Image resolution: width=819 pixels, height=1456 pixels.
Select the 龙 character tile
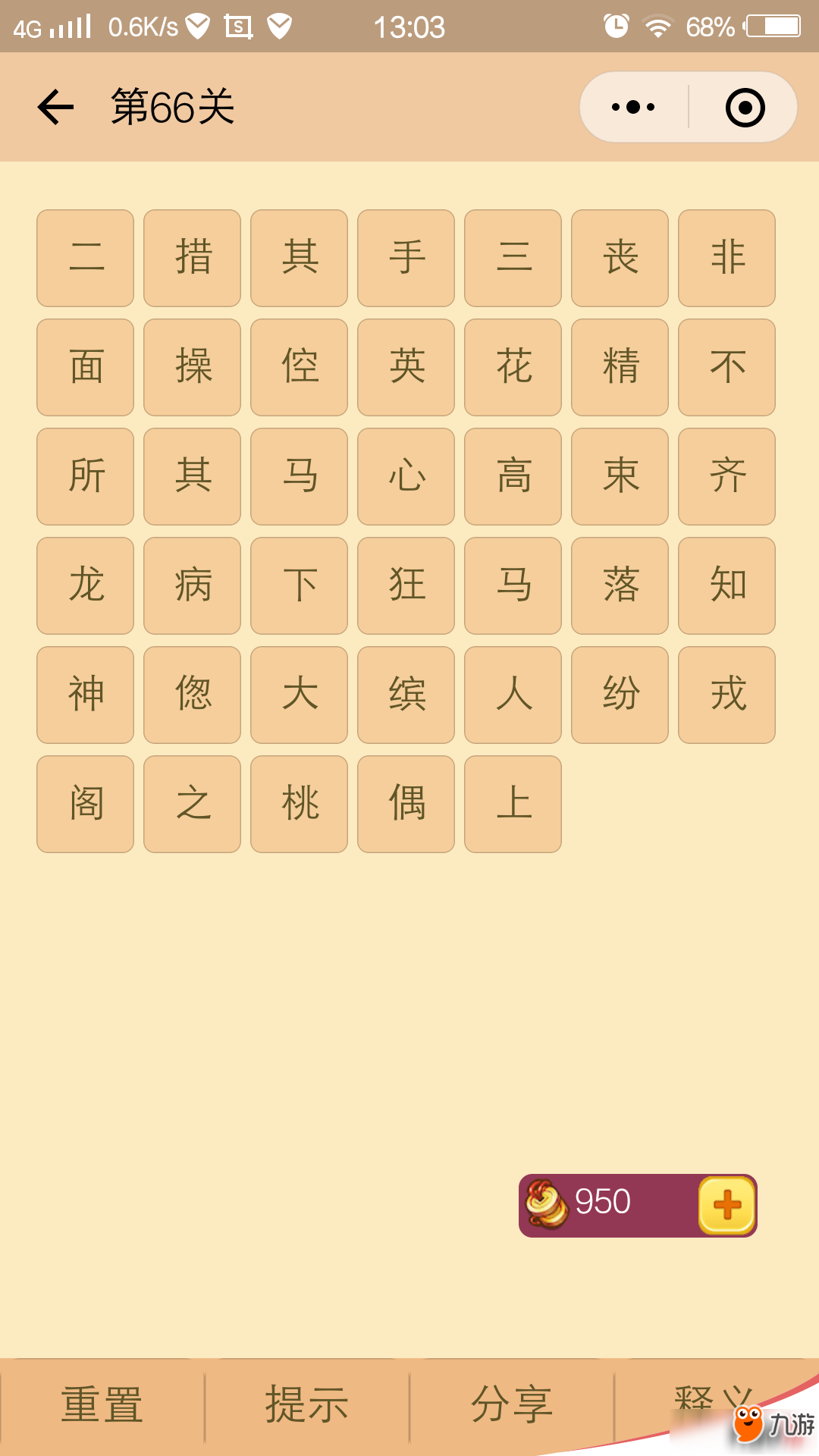tap(85, 585)
